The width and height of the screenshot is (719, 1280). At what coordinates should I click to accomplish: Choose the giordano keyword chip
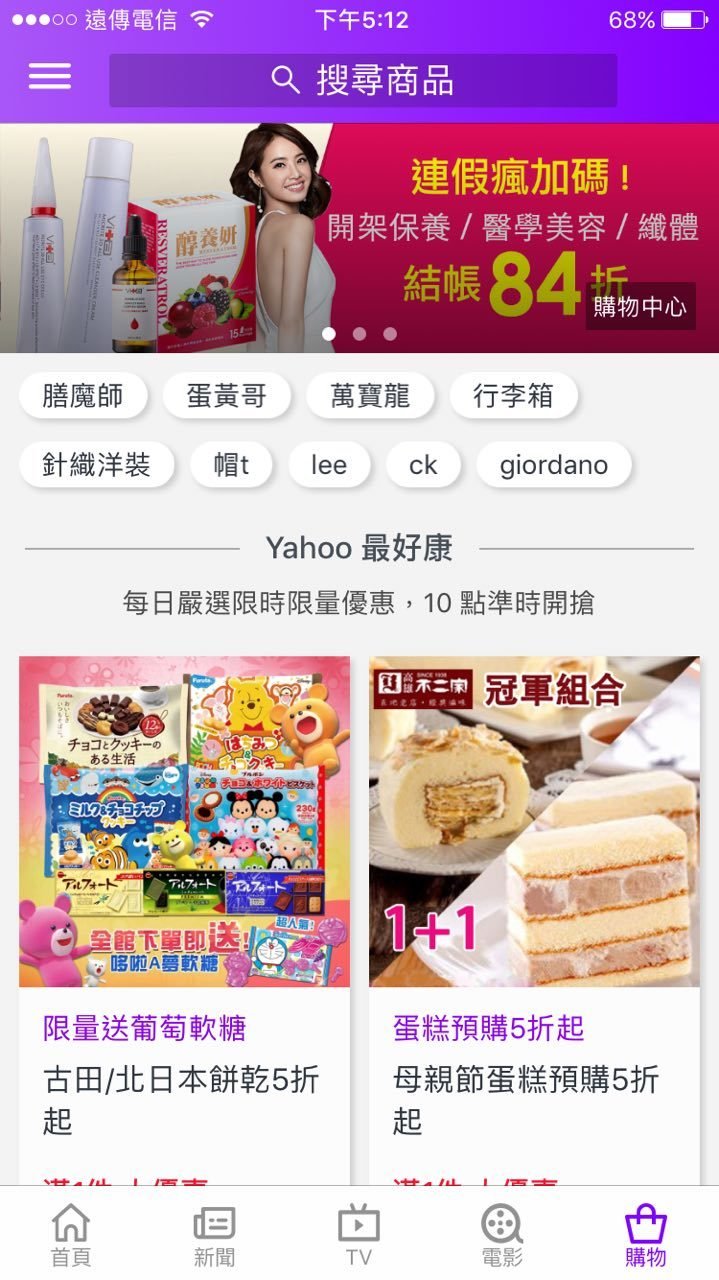553,465
